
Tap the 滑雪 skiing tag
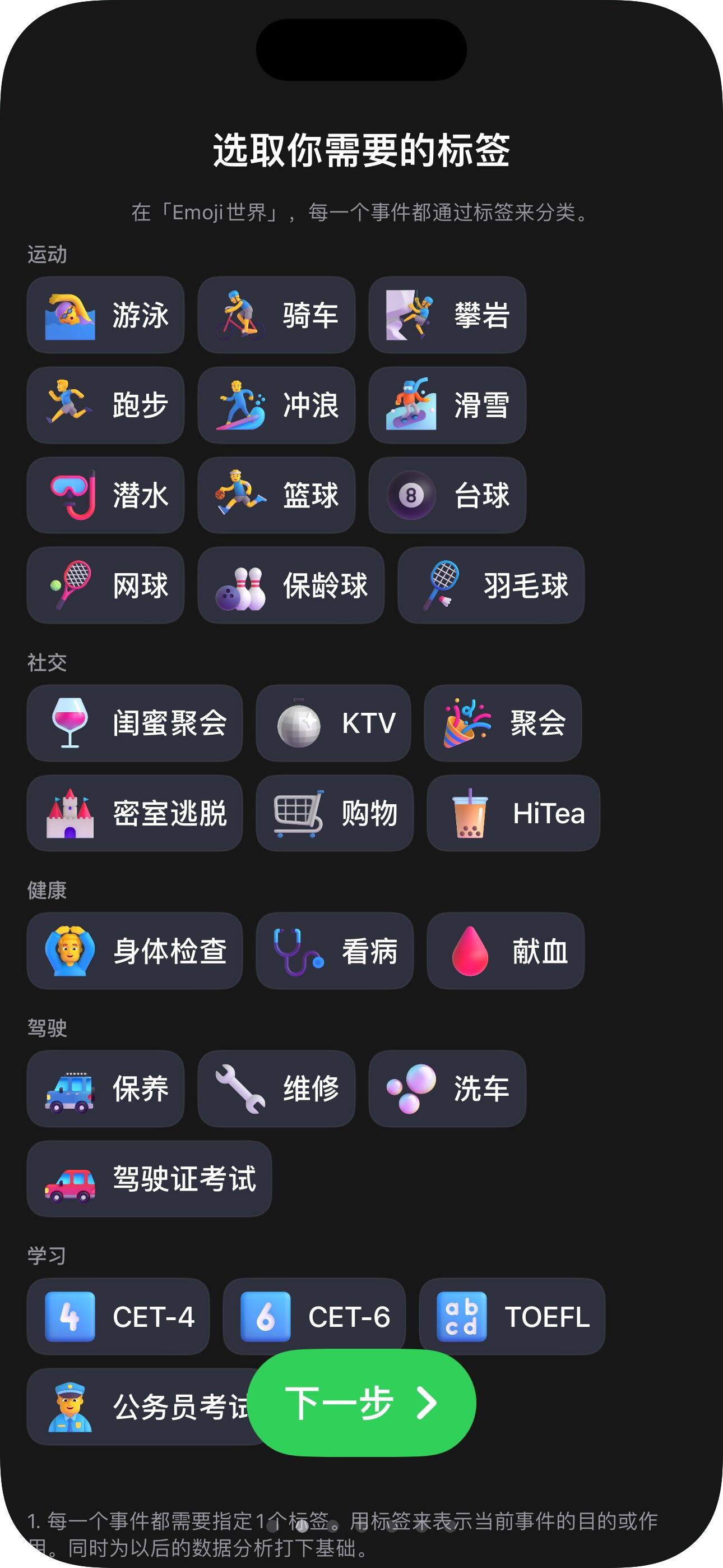pyautogui.click(x=447, y=405)
